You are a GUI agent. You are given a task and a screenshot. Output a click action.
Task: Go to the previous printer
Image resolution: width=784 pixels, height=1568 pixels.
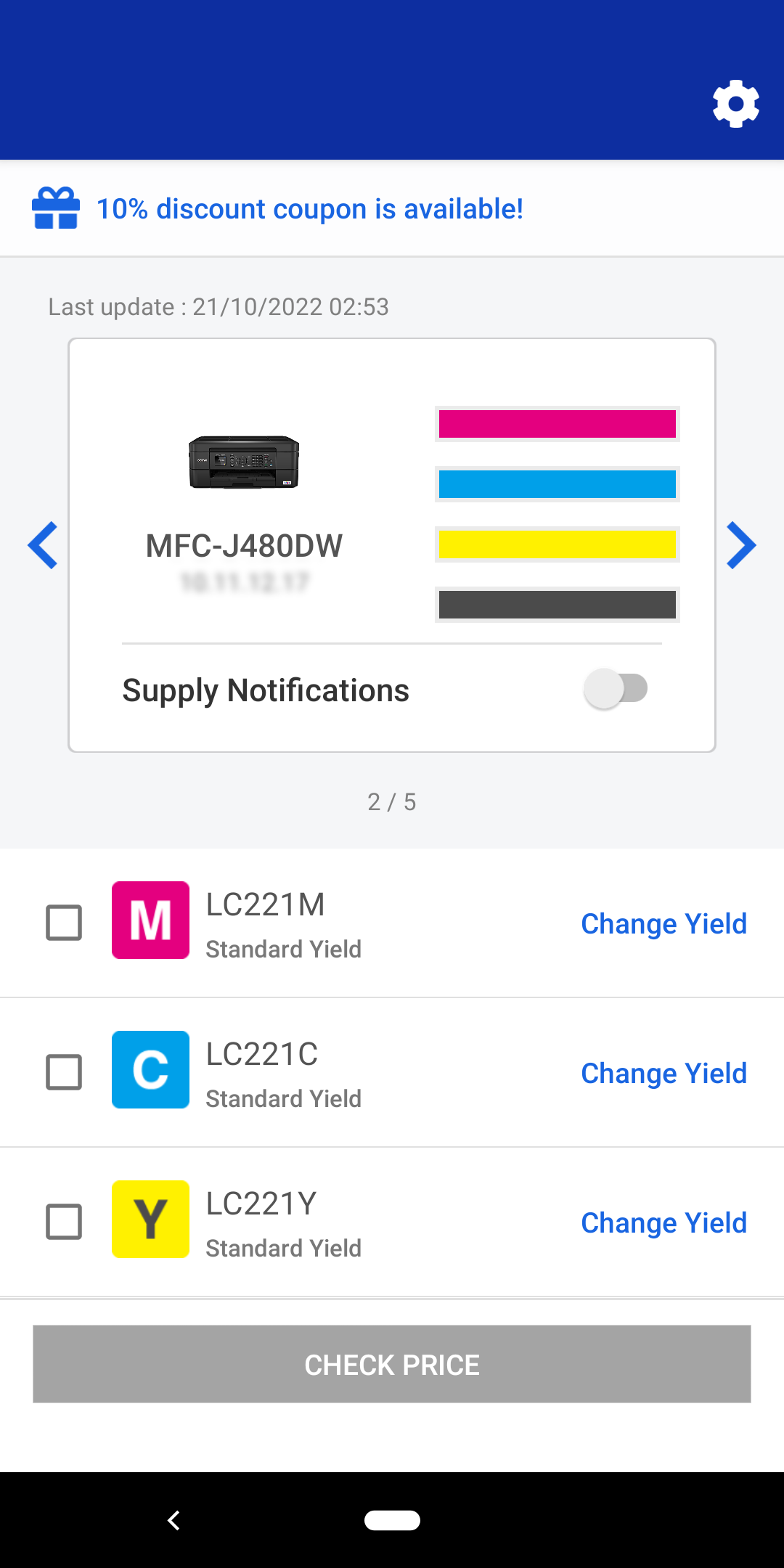[x=43, y=545]
